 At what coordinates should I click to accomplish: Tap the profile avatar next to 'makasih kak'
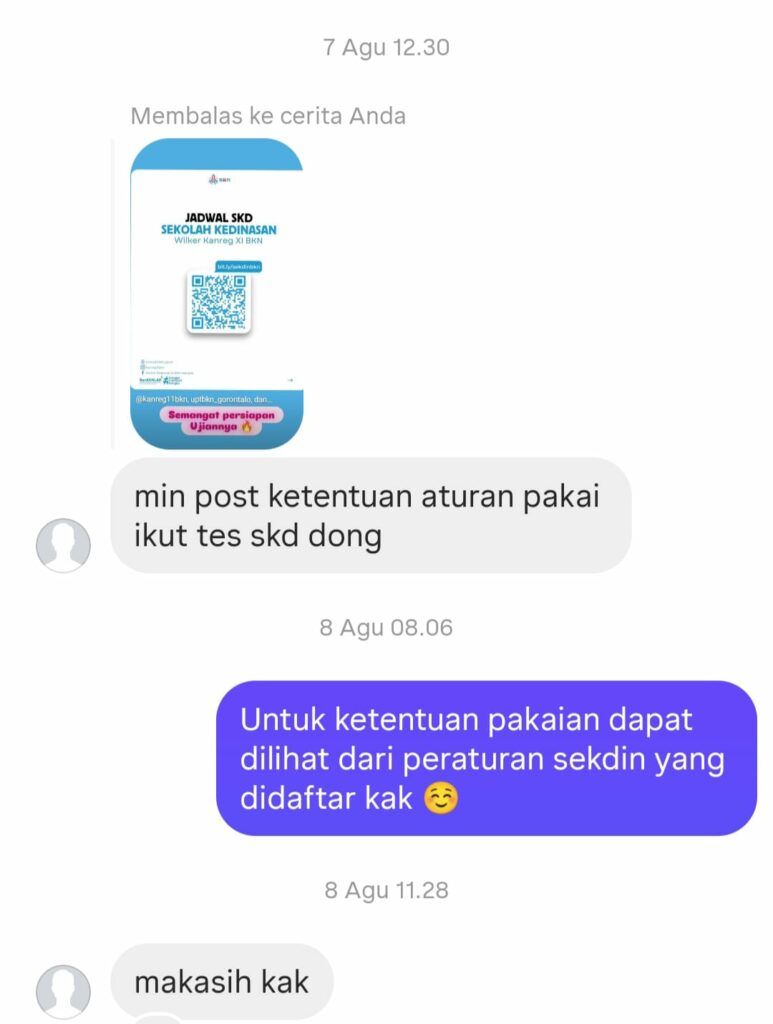click(63, 991)
